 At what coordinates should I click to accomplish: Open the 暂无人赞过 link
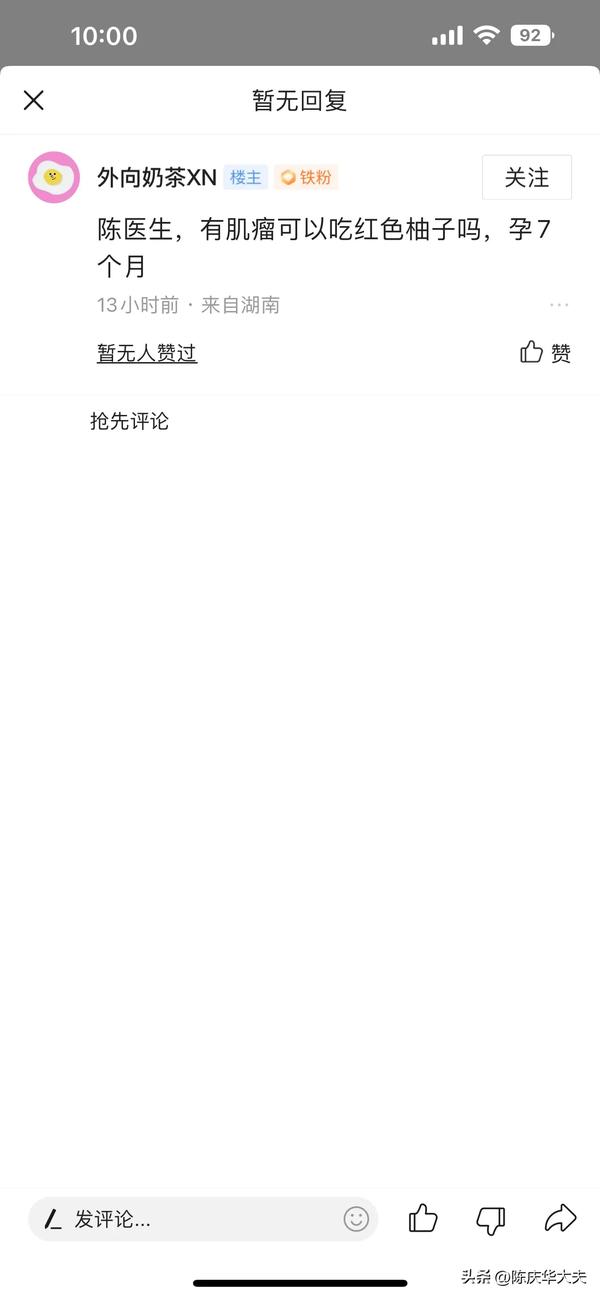coord(147,353)
